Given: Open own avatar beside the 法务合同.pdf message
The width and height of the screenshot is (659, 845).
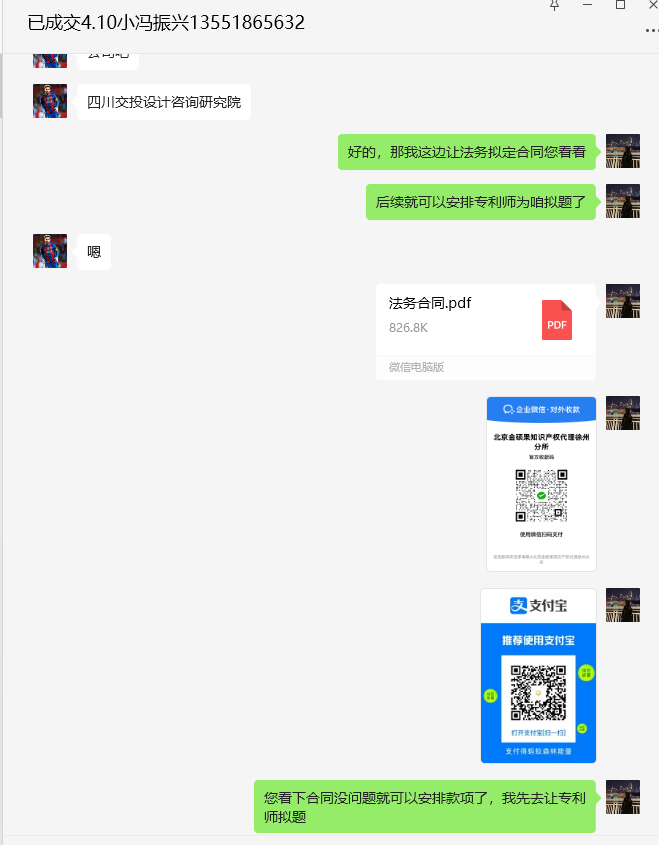Looking at the screenshot, I should pyautogui.click(x=623, y=301).
